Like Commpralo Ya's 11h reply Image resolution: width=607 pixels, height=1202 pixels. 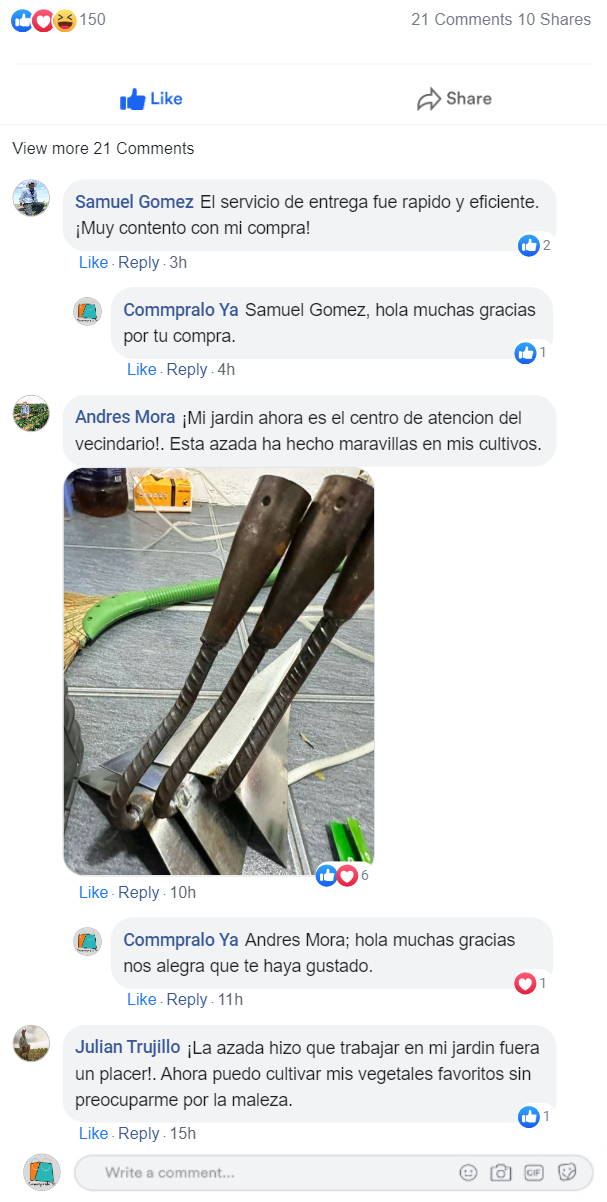pyautogui.click(x=141, y=999)
